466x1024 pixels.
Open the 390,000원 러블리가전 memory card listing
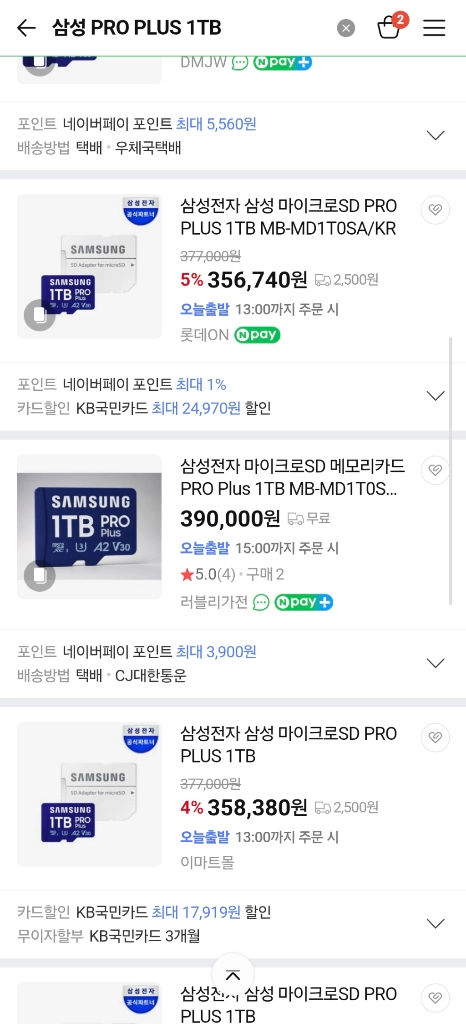click(x=292, y=477)
